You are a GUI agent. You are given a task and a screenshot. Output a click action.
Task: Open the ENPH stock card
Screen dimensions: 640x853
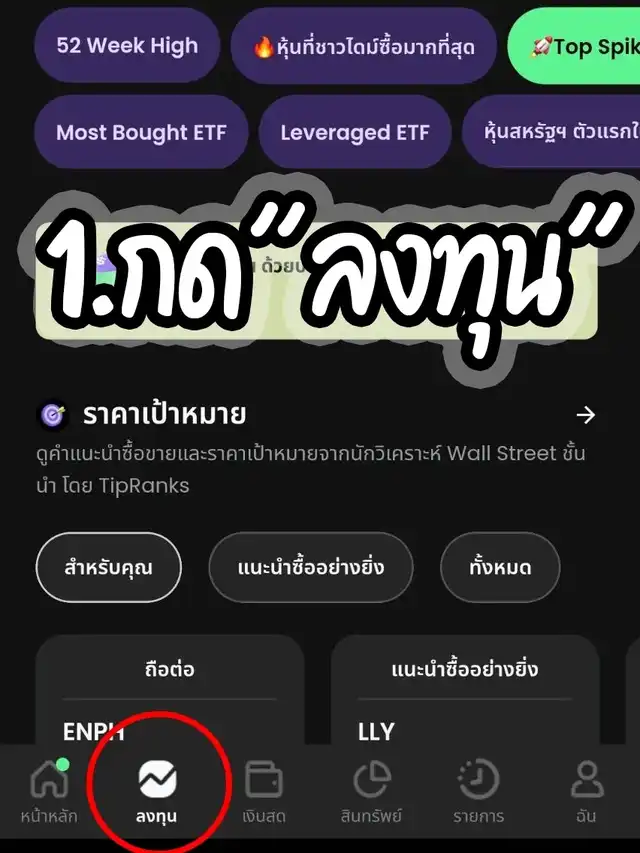[x=169, y=700]
